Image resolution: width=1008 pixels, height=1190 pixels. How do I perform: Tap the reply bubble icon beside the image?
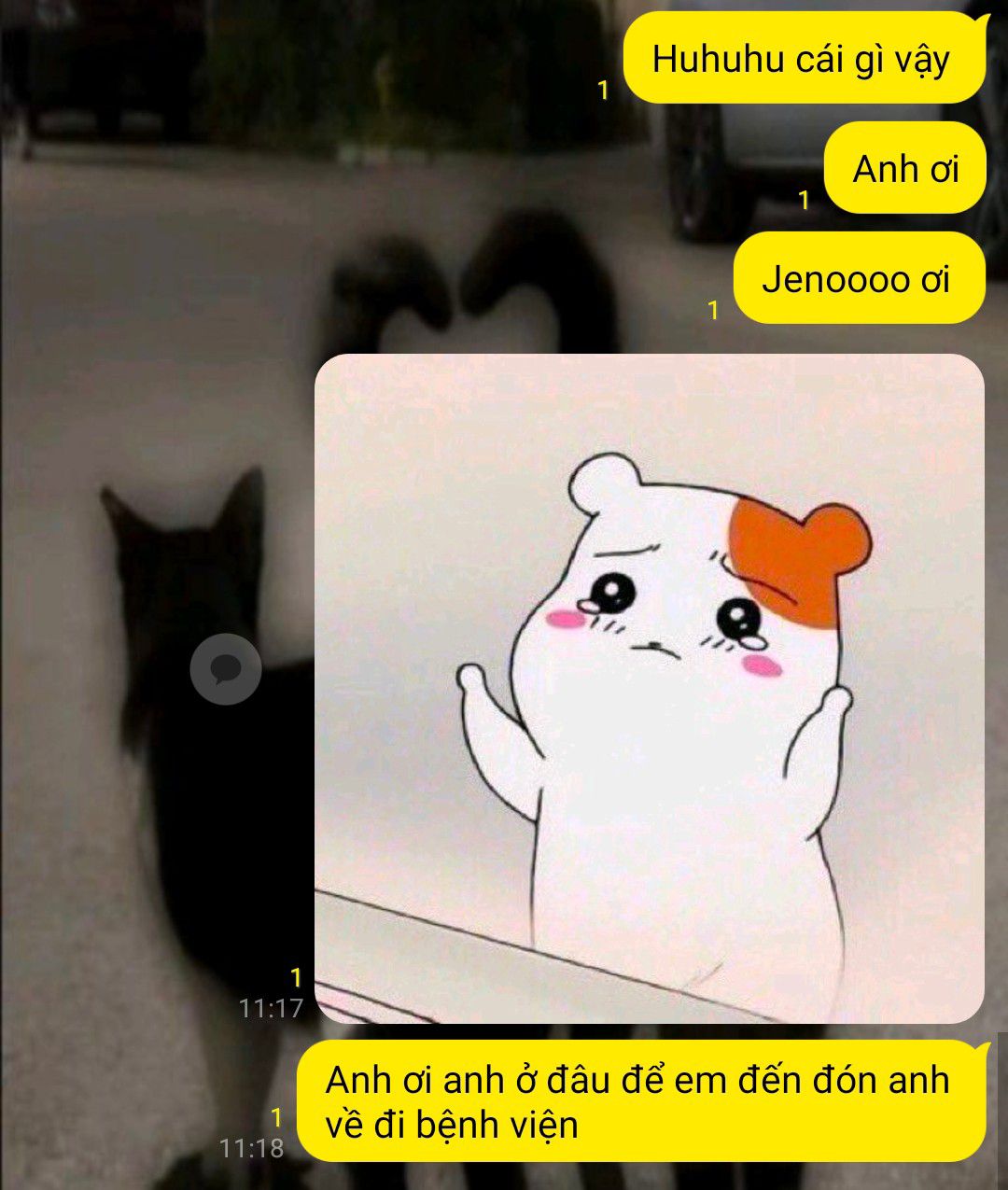[225, 668]
